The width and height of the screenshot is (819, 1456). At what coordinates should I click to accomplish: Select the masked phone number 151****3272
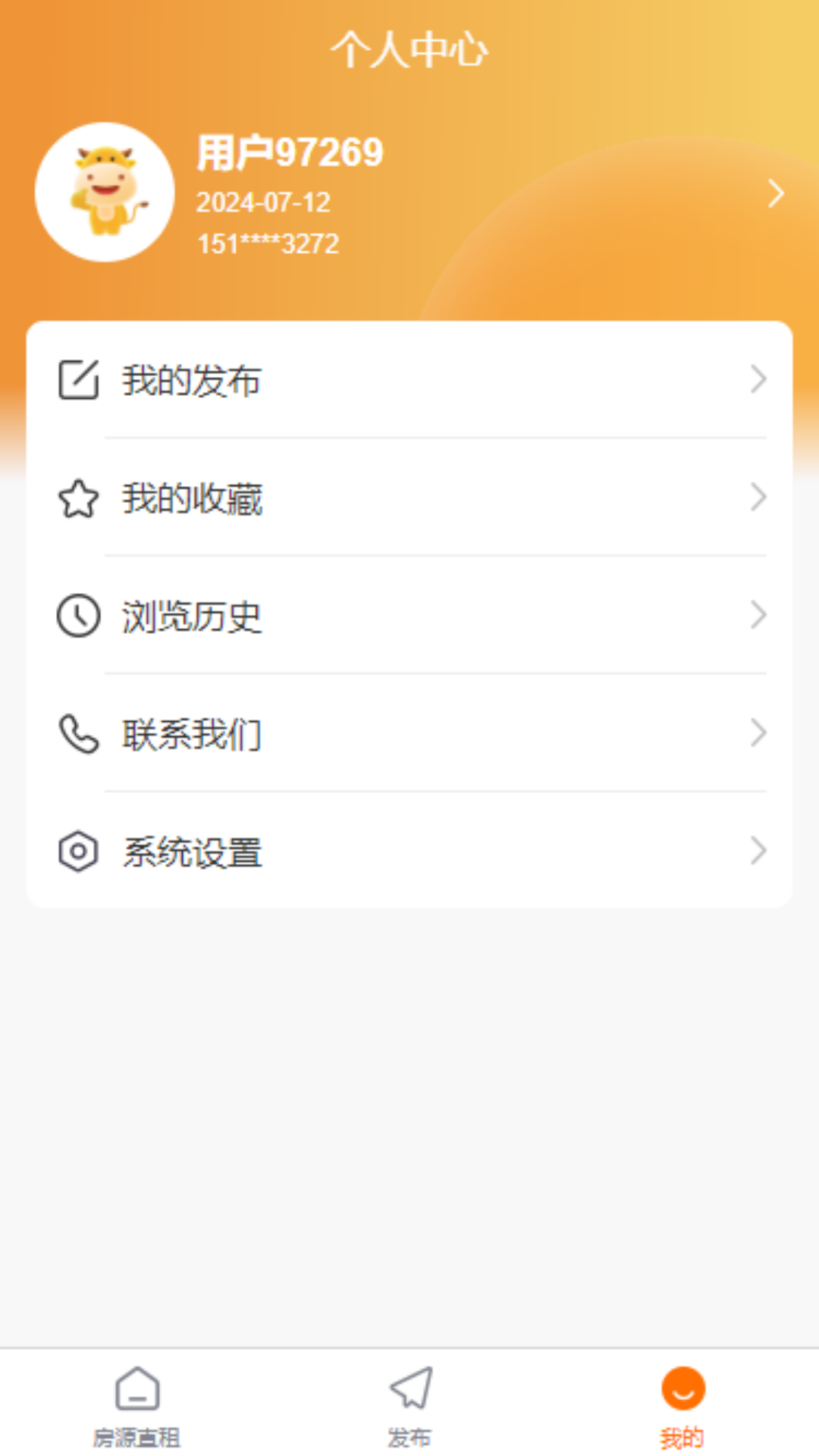(267, 243)
